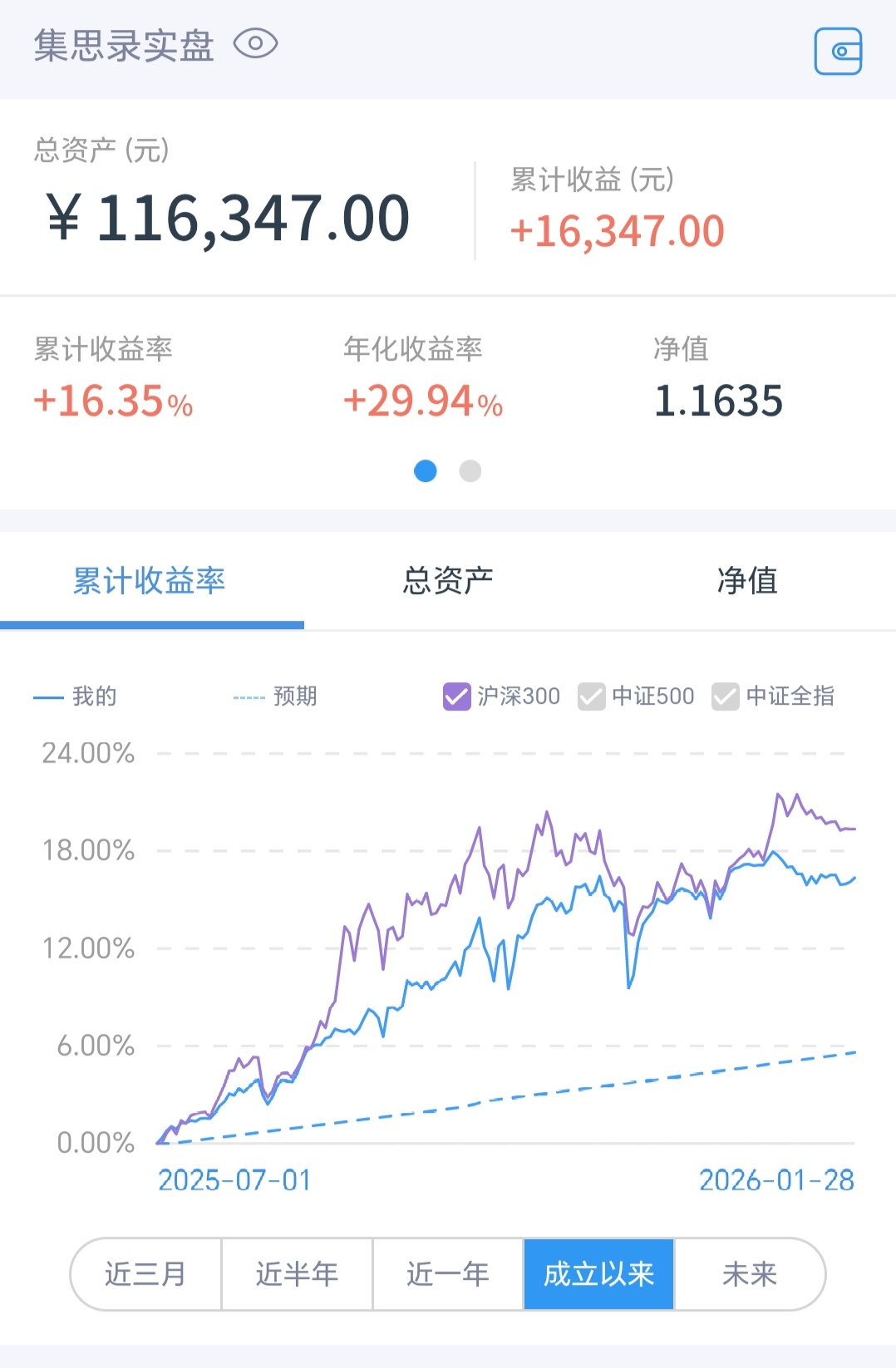Enable the 中证500 benchmark checkbox
The height and width of the screenshot is (1368, 896).
click(591, 696)
